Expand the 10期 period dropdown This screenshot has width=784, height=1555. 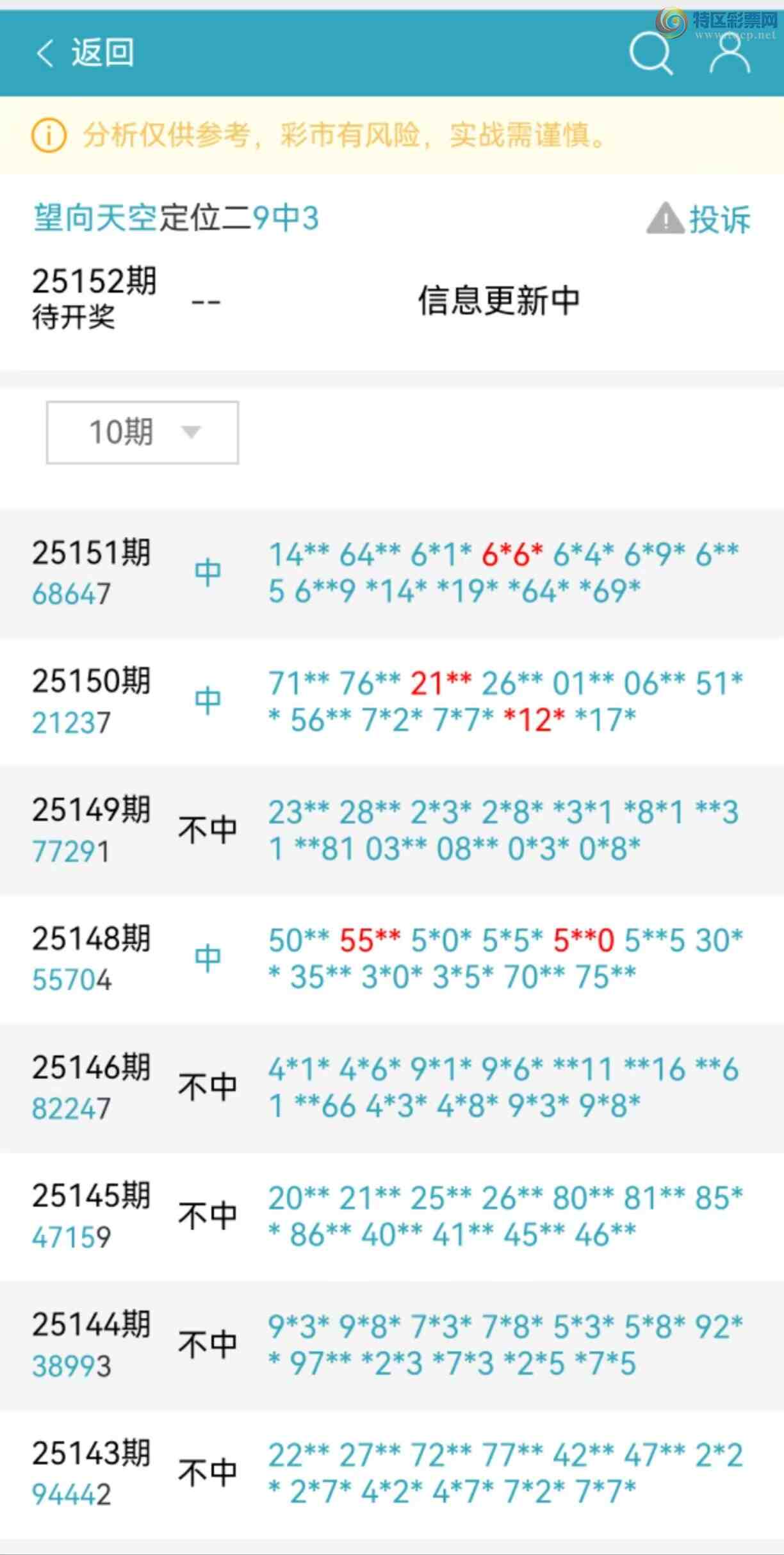(142, 432)
